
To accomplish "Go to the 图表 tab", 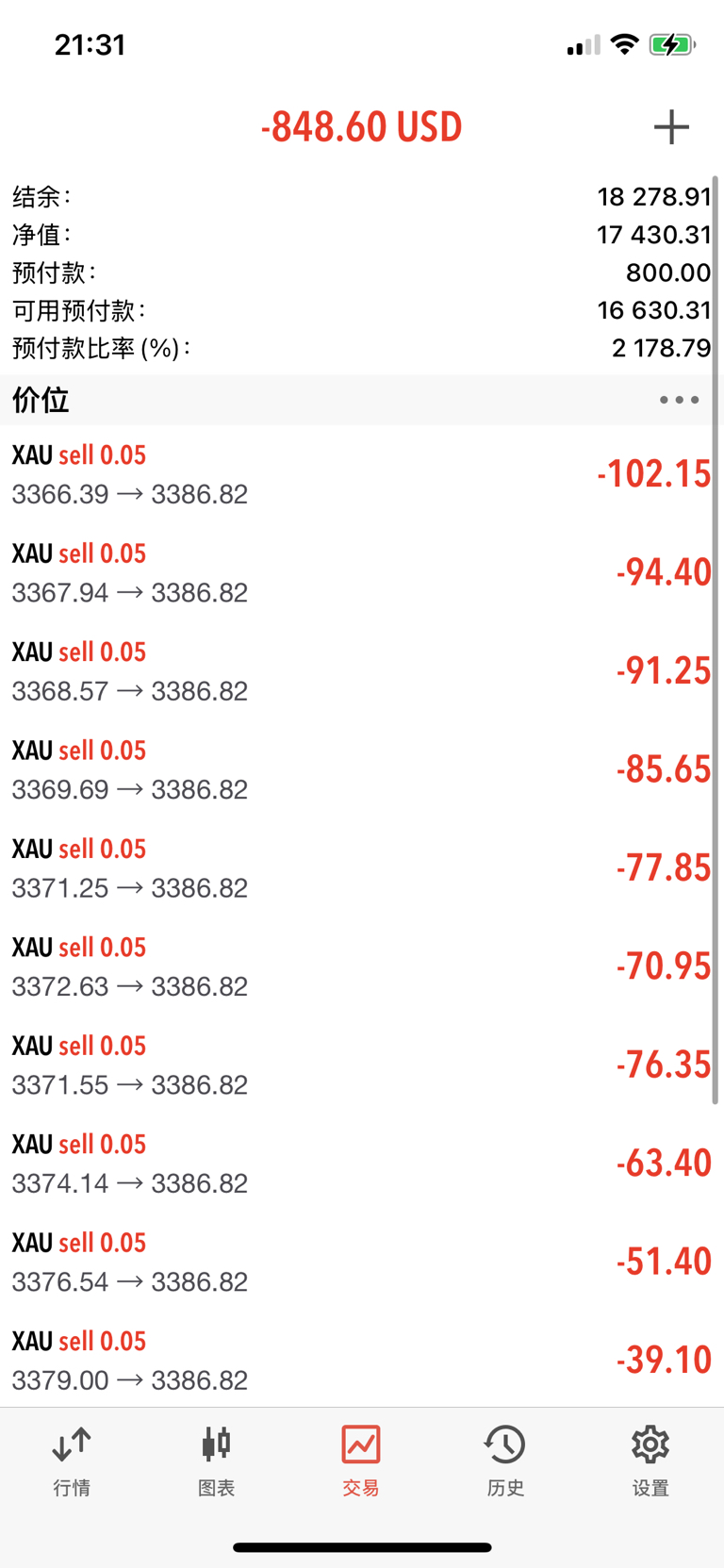I will [x=217, y=1461].
